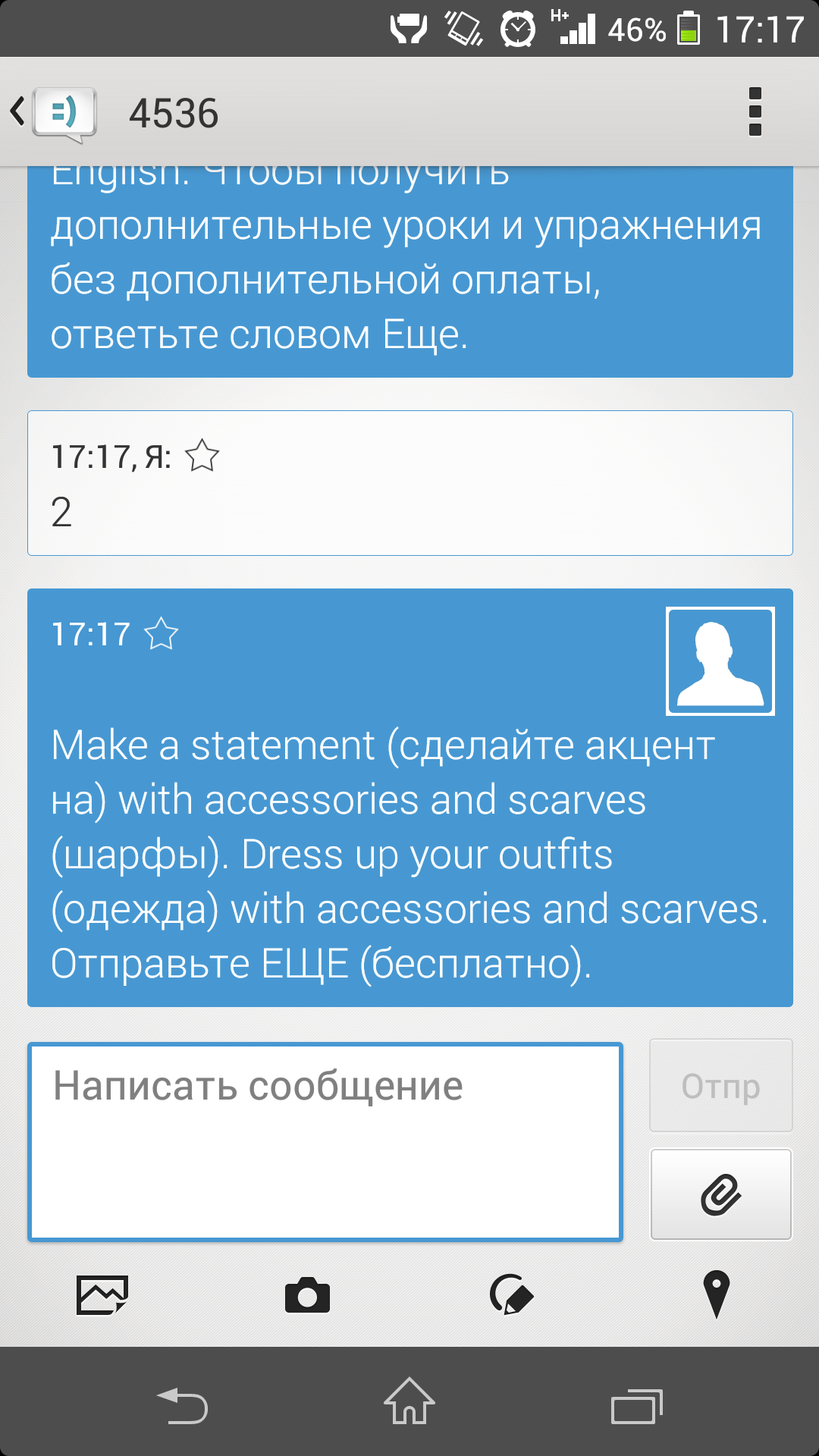Go to the home screen

pyautogui.click(x=409, y=1401)
